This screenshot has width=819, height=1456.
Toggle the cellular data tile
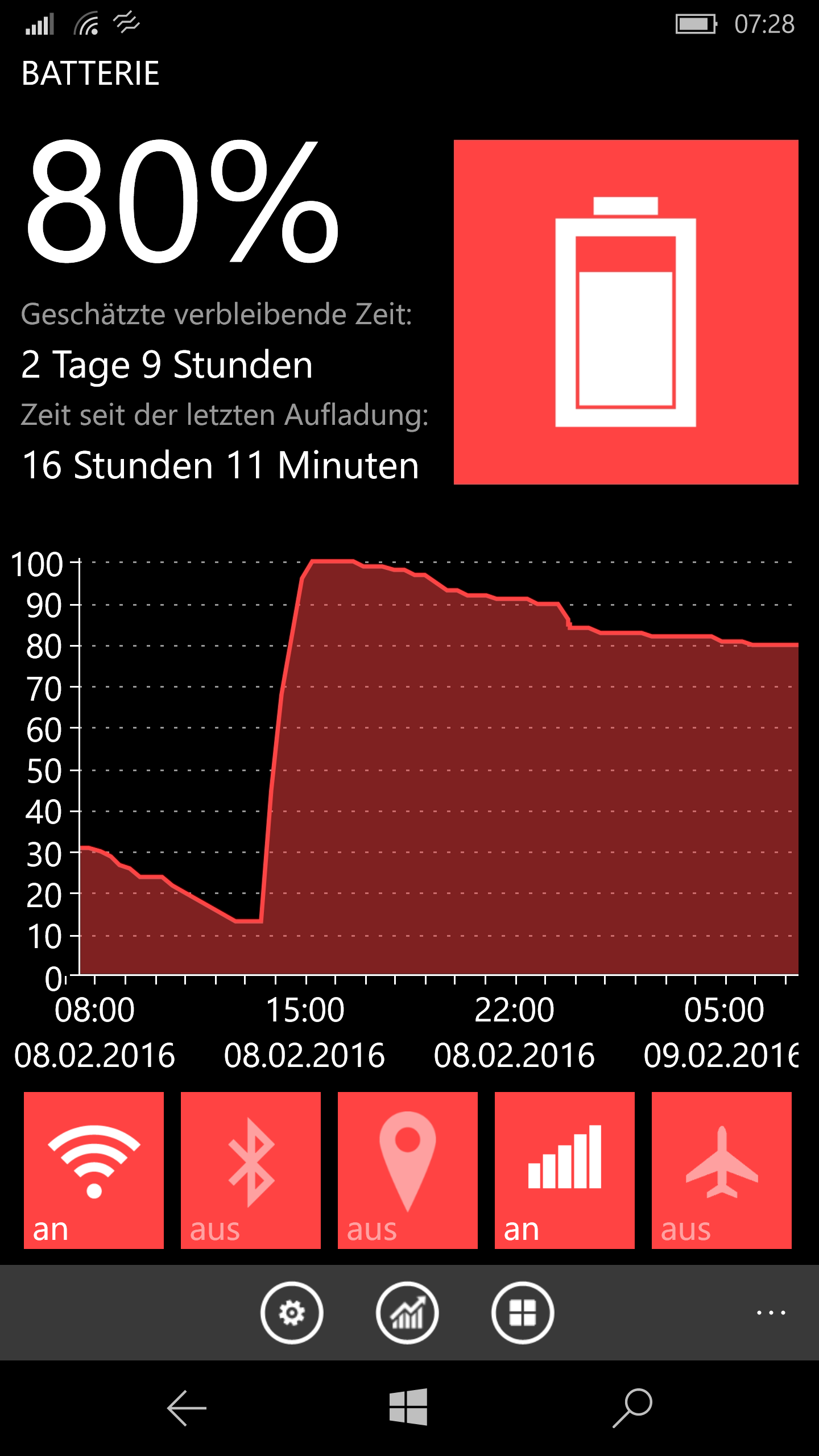pyautogui.click(x=565, y=1170)
